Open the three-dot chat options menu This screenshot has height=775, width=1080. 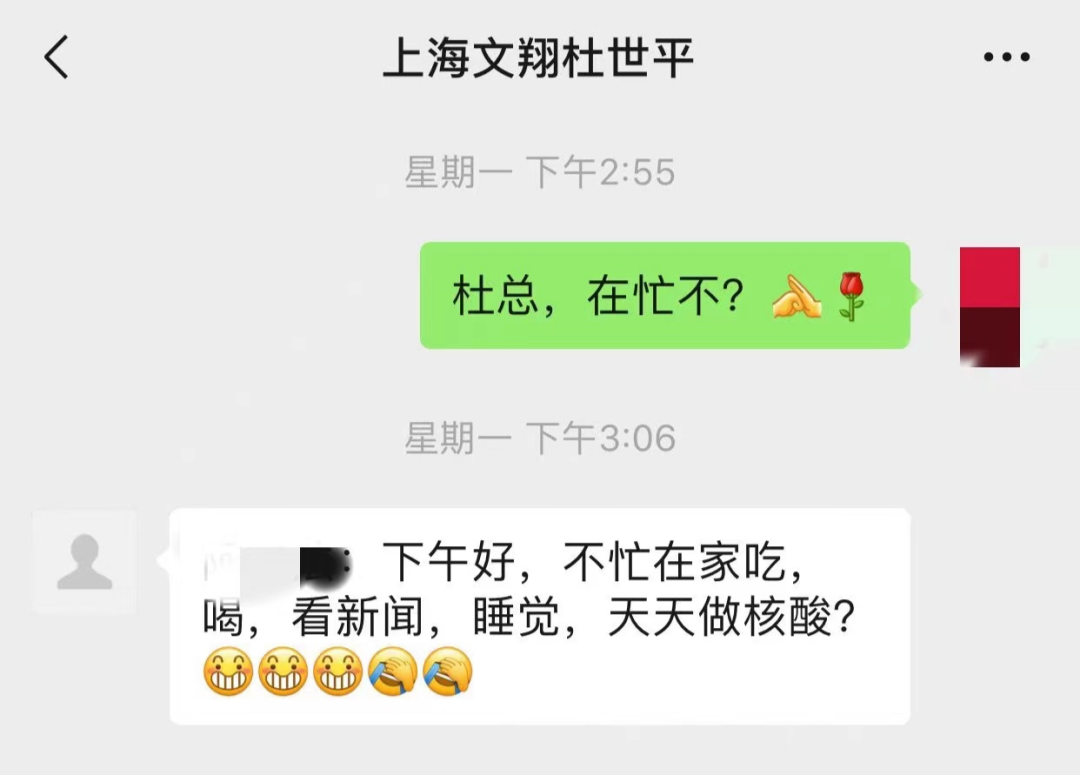coord(1006,58)
